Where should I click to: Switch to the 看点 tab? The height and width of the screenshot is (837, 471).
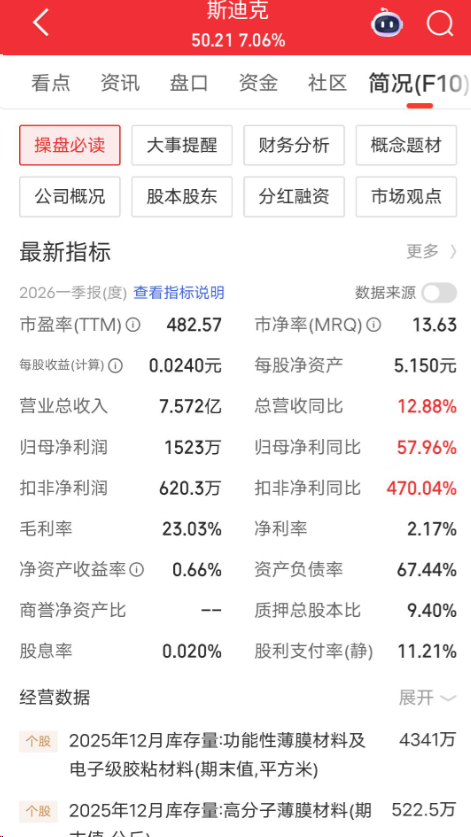click(x=51, y=84)
